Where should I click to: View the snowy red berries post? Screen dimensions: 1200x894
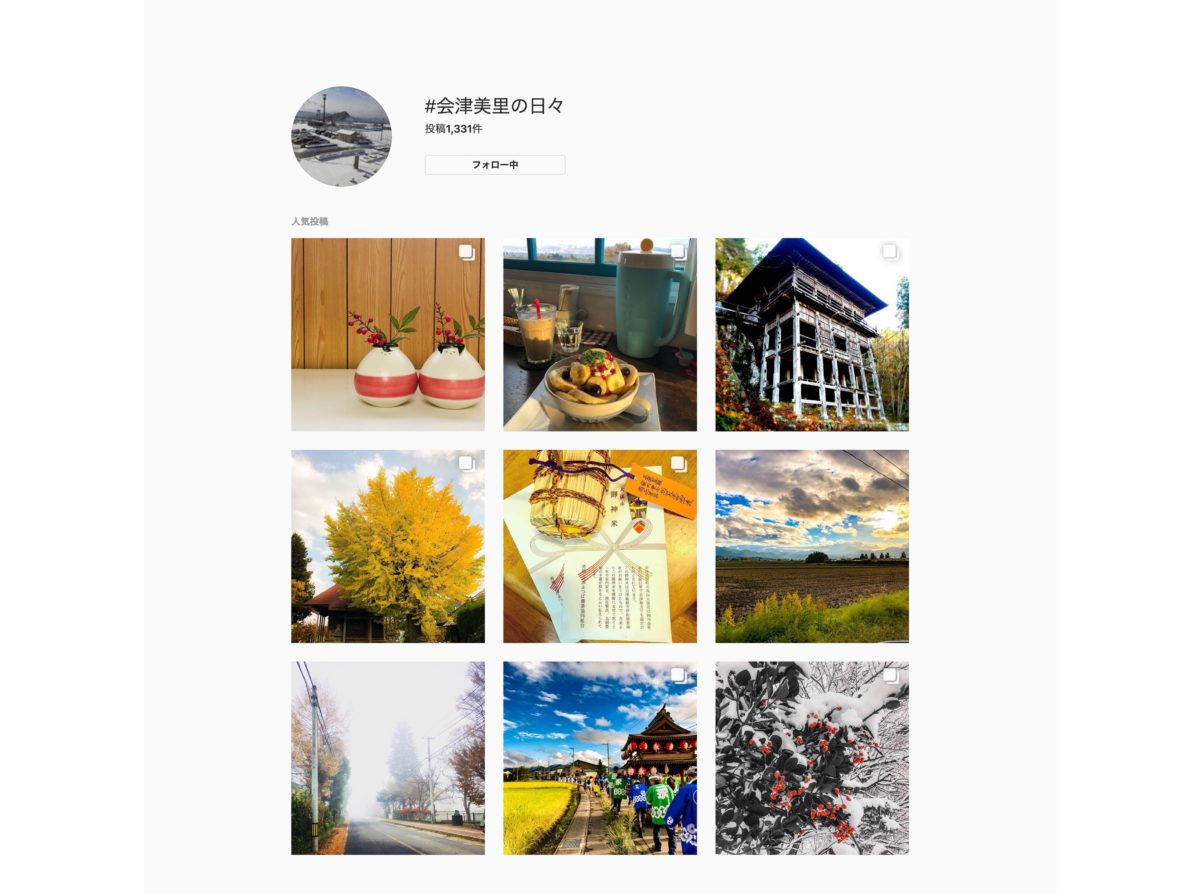(812, 758)
